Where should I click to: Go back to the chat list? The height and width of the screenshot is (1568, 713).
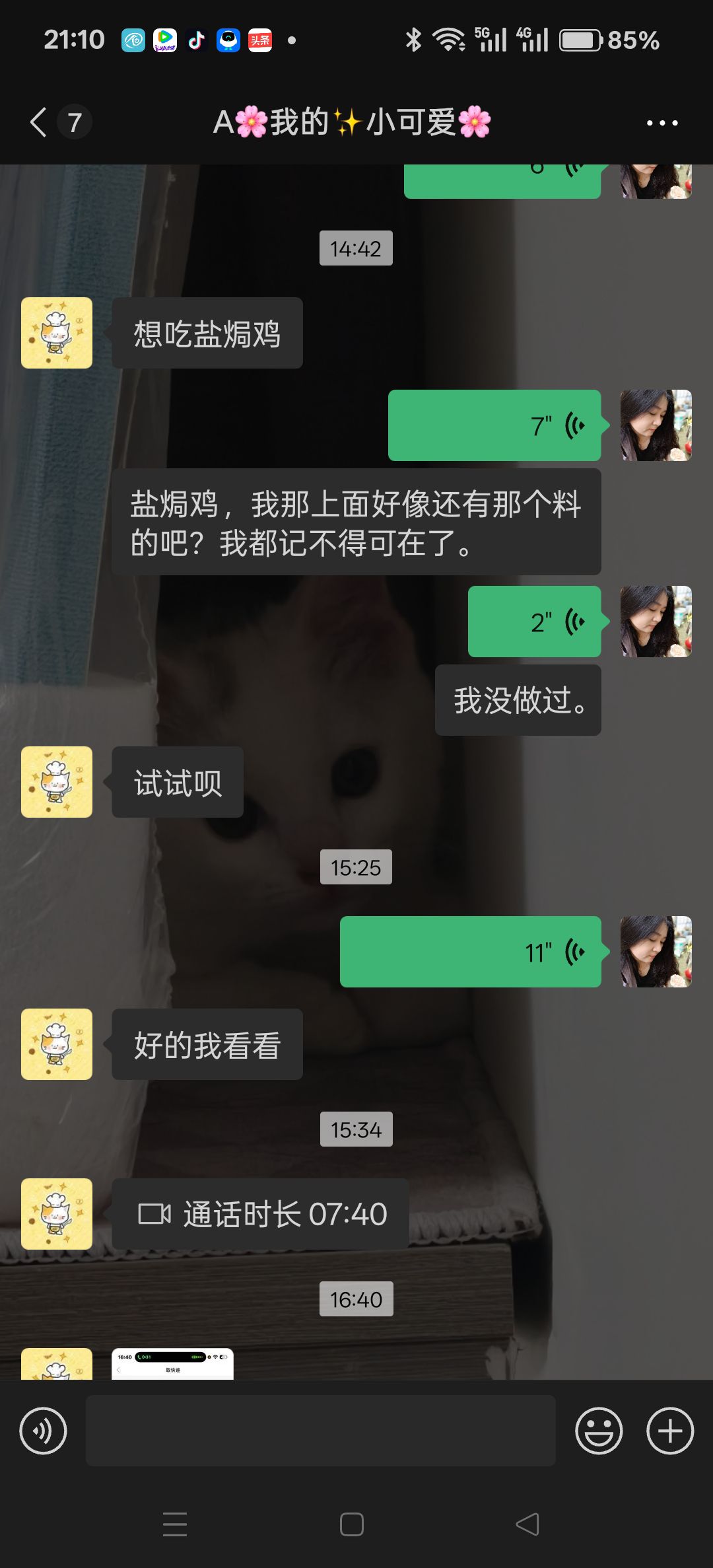point(40,123)
